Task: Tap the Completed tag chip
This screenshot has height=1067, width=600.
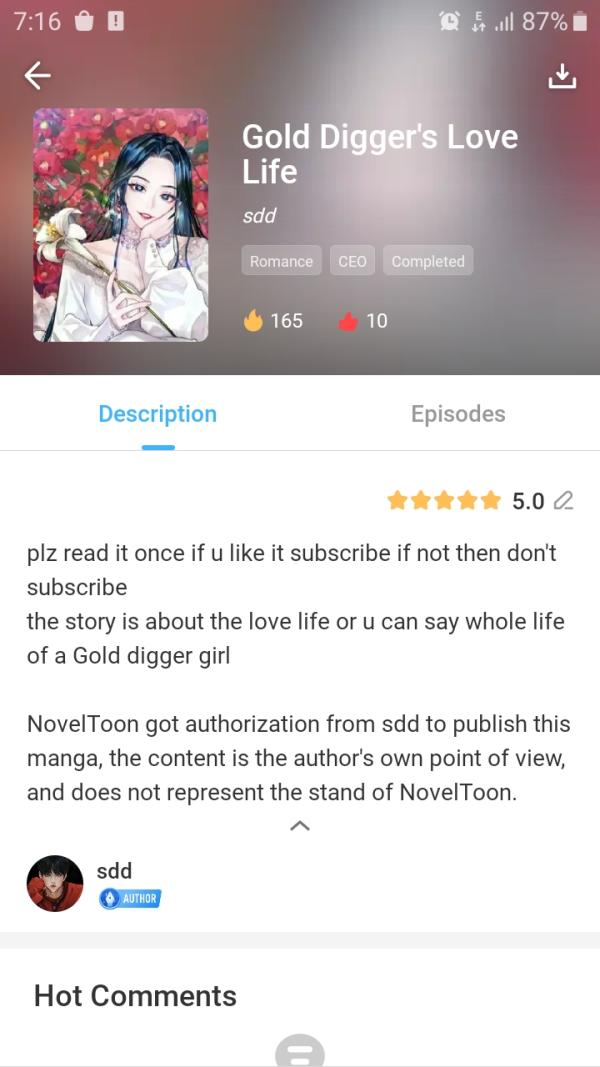Action: pos(428,261)
